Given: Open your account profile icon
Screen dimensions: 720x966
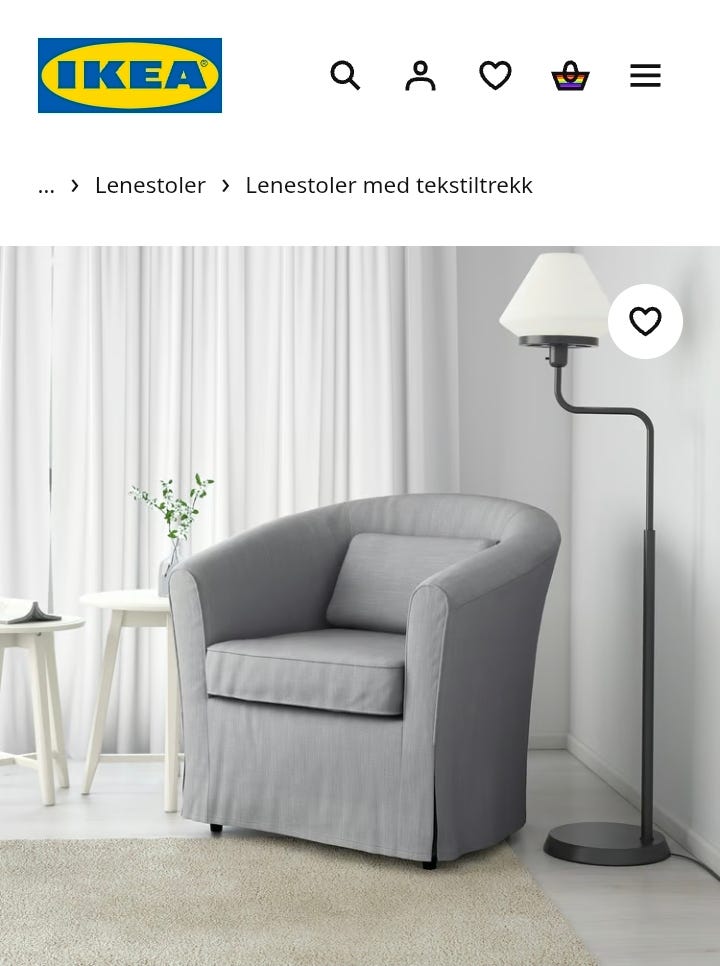Looking at the screenshot, I should click(x=420, y=75).
